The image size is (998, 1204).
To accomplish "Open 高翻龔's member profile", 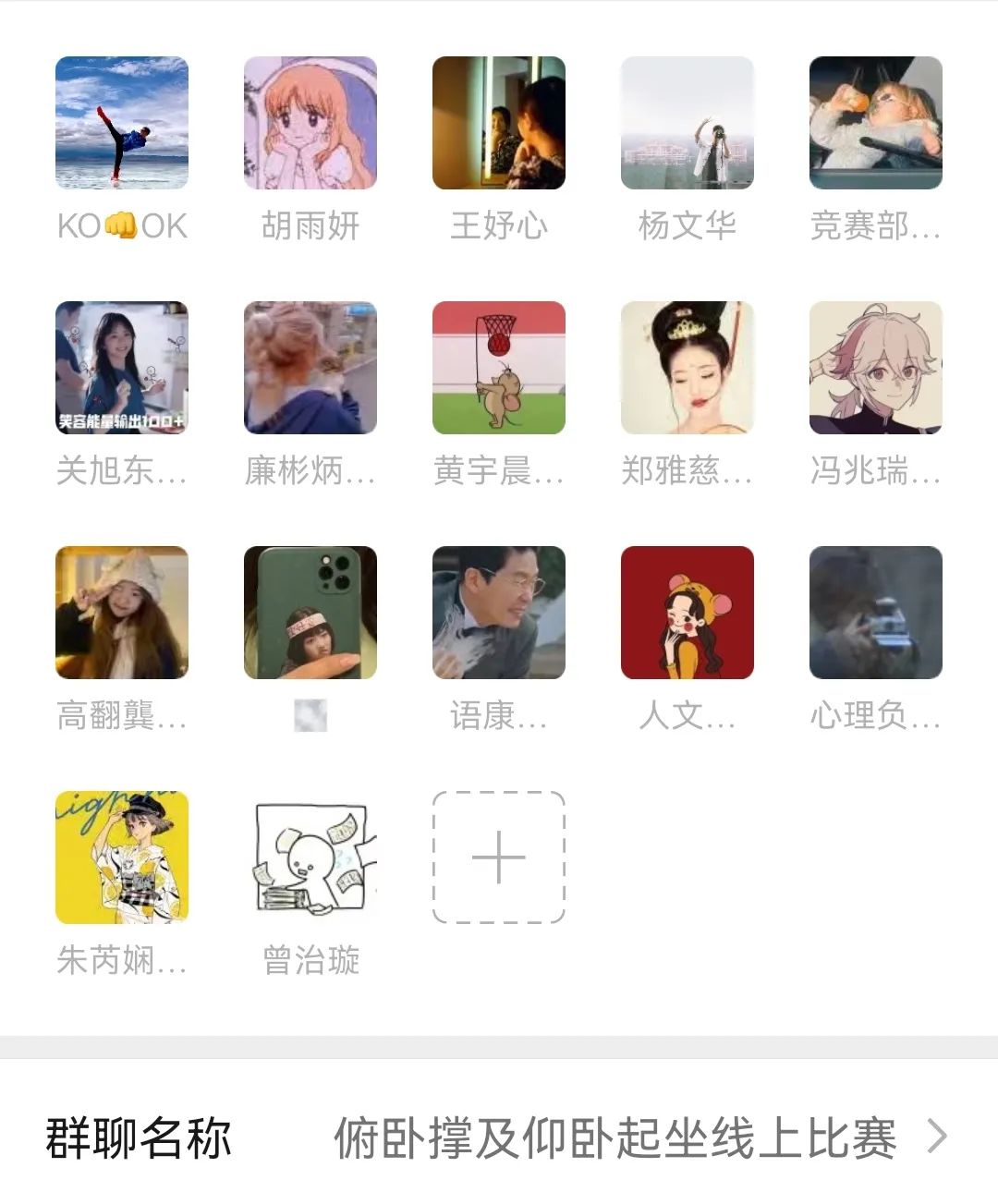I will (122, 613).
